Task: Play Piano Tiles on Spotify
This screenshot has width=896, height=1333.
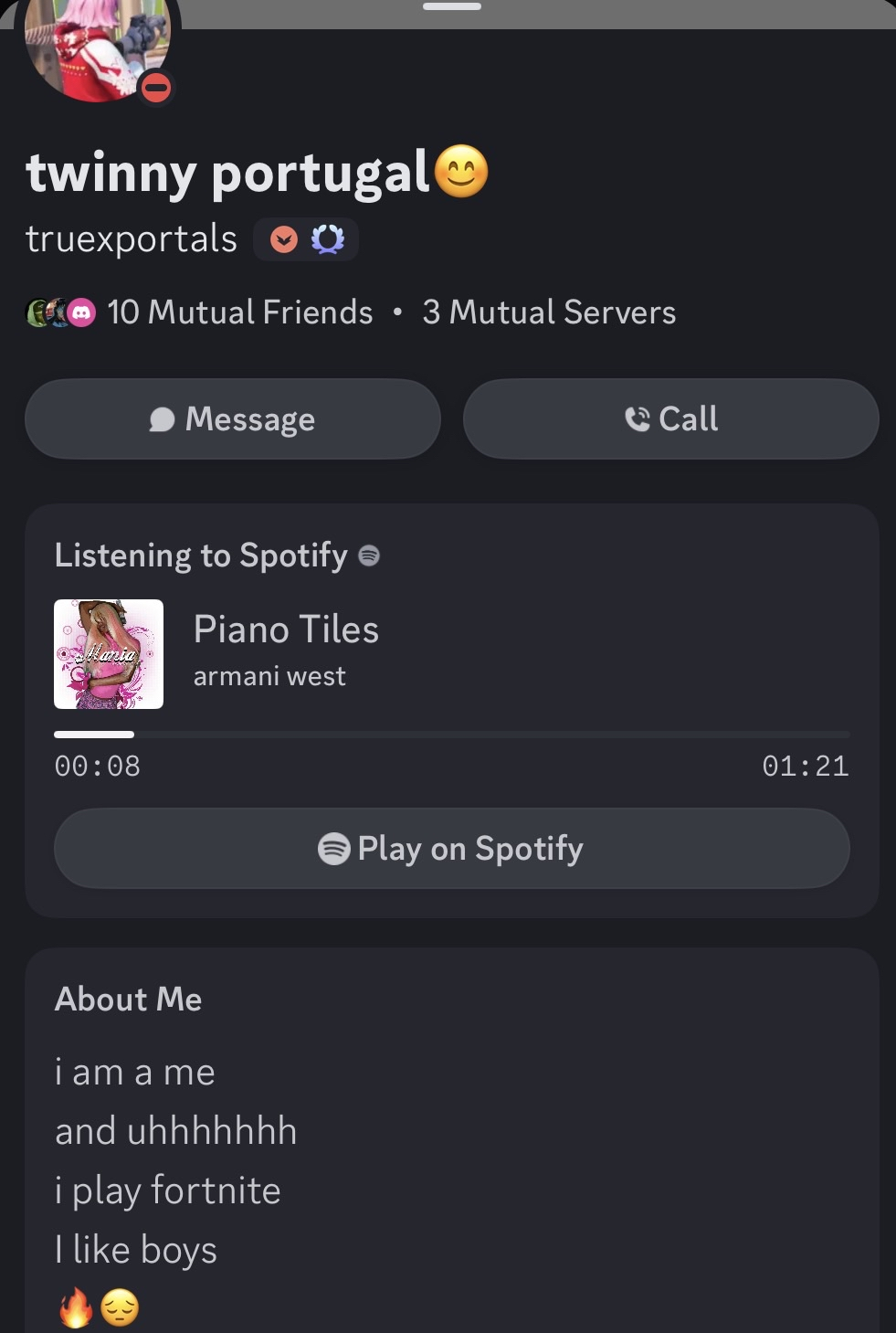Action: 451,849
